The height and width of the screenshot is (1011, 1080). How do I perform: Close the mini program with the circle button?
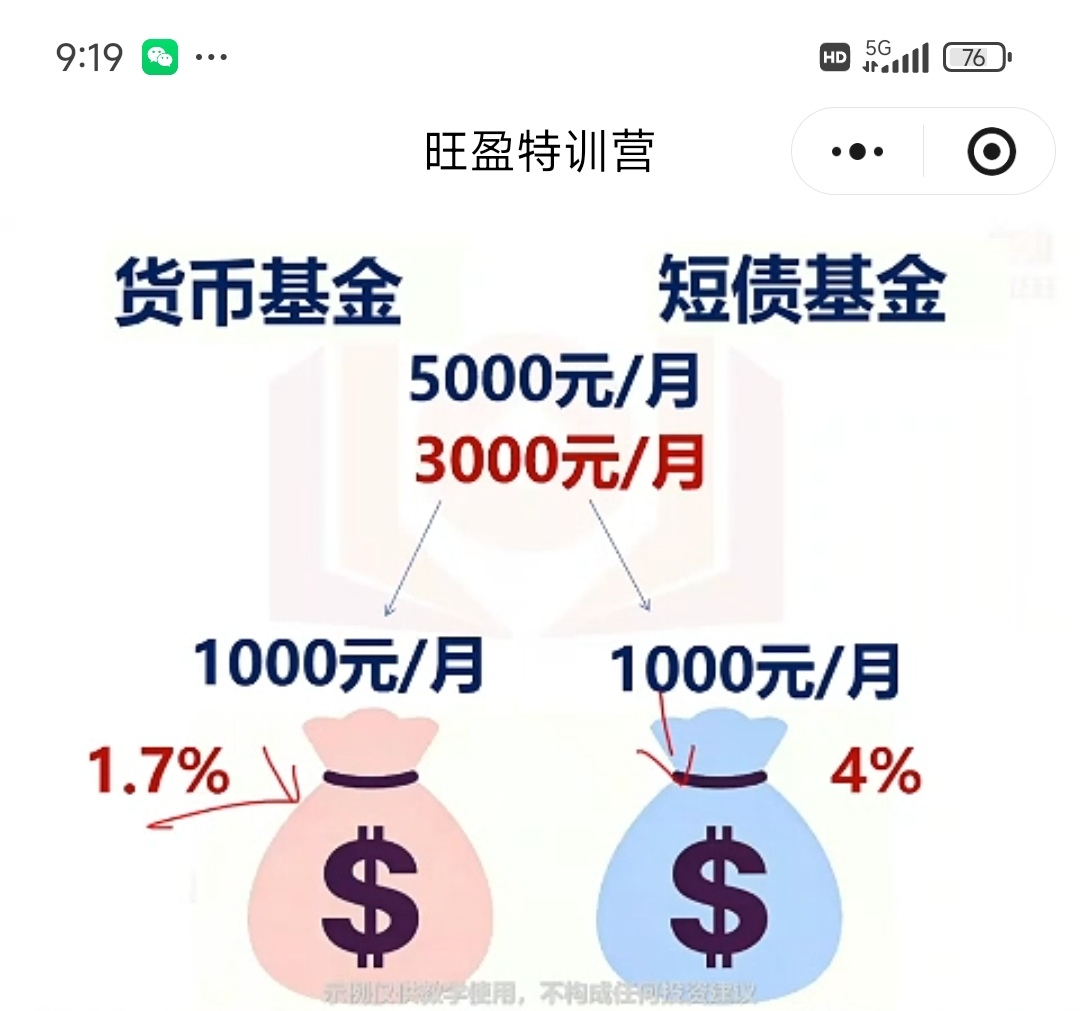[x=991, y=152]
